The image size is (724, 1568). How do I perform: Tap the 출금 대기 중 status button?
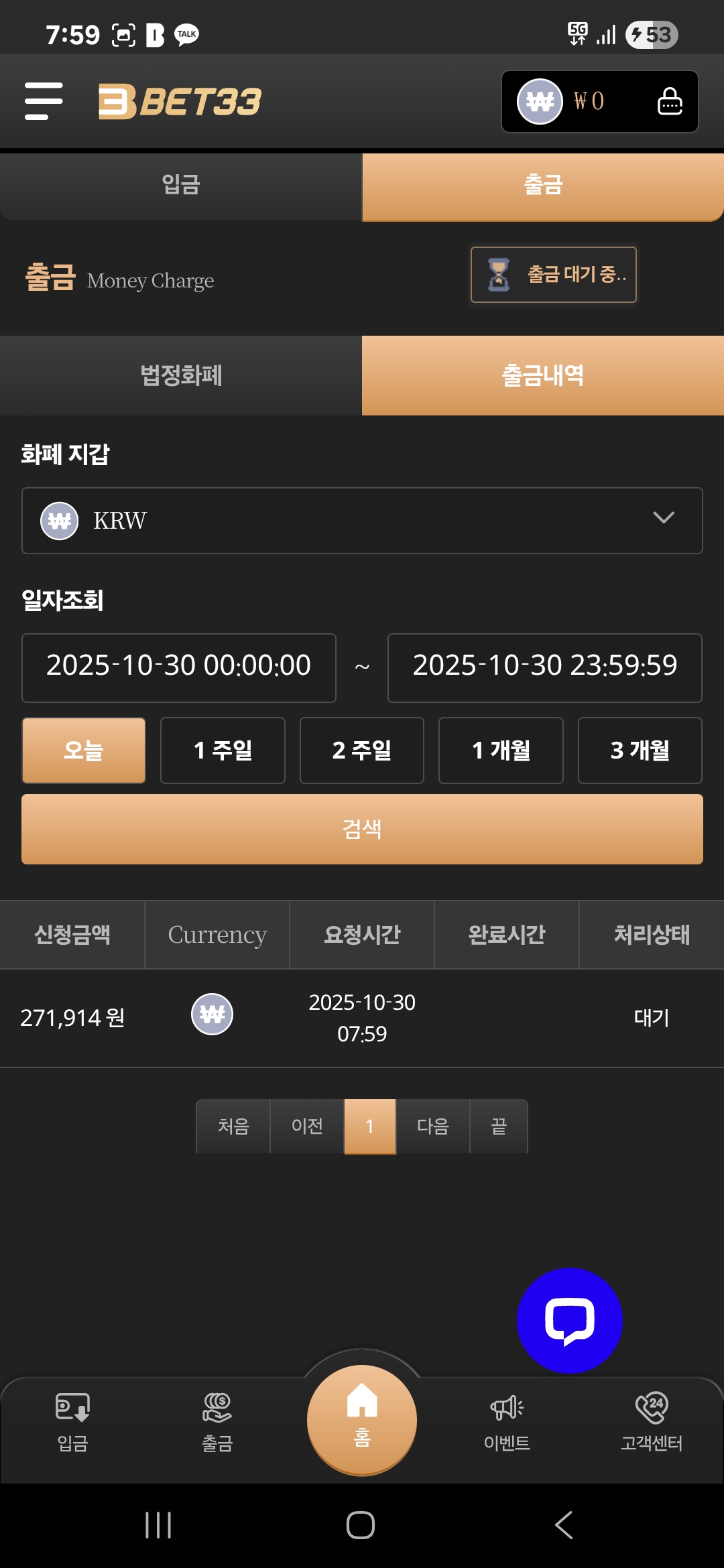coord(554,275)
